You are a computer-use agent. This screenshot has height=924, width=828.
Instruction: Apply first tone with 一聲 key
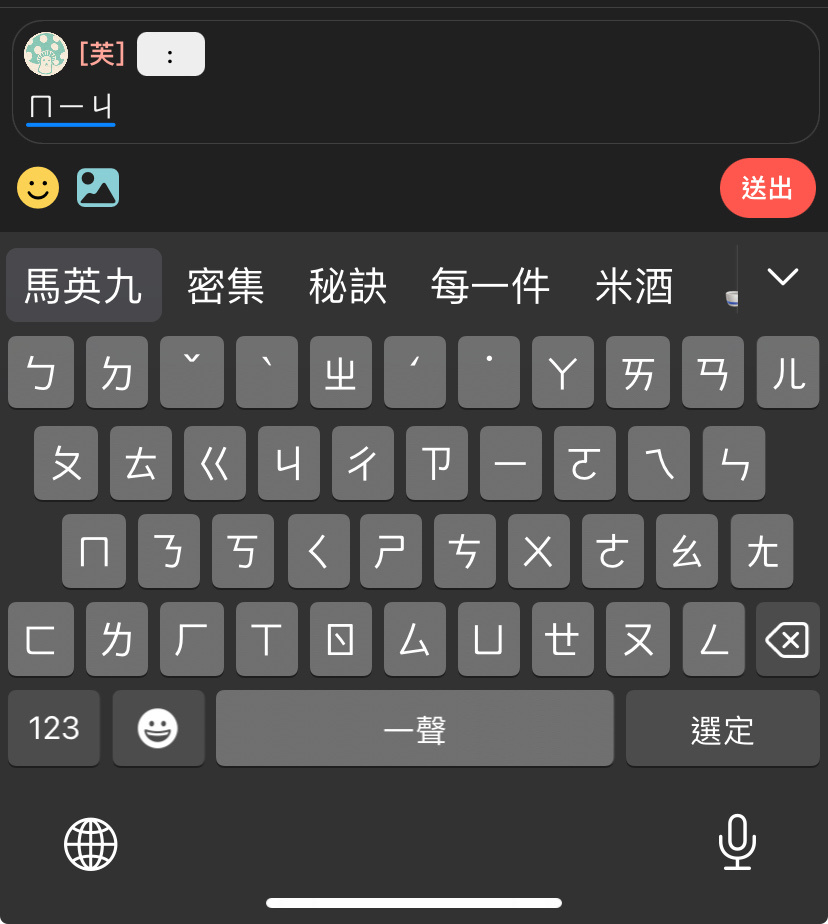(415, 730)
